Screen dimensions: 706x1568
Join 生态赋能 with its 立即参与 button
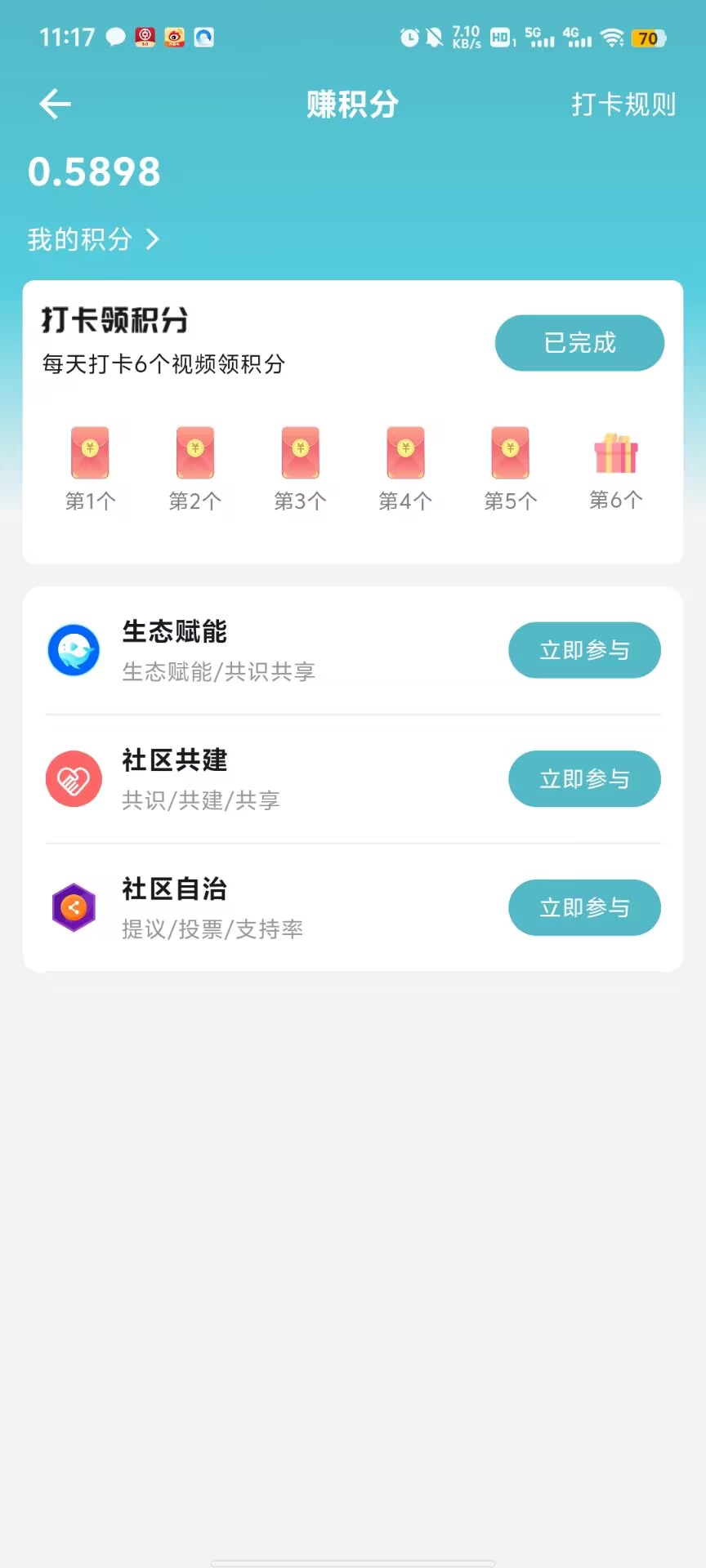click(584, 650)
